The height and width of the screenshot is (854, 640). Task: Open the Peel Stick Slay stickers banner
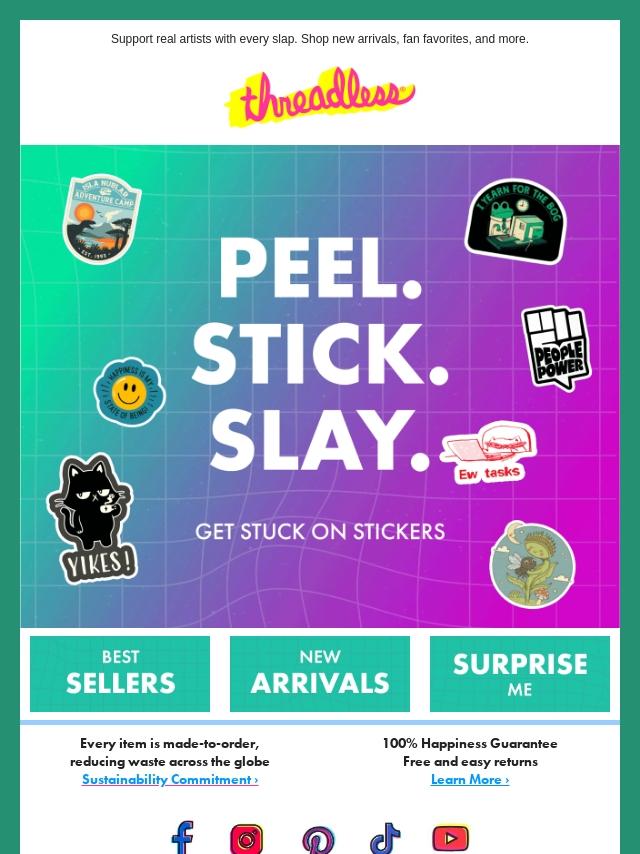click(x=320, y=386)
